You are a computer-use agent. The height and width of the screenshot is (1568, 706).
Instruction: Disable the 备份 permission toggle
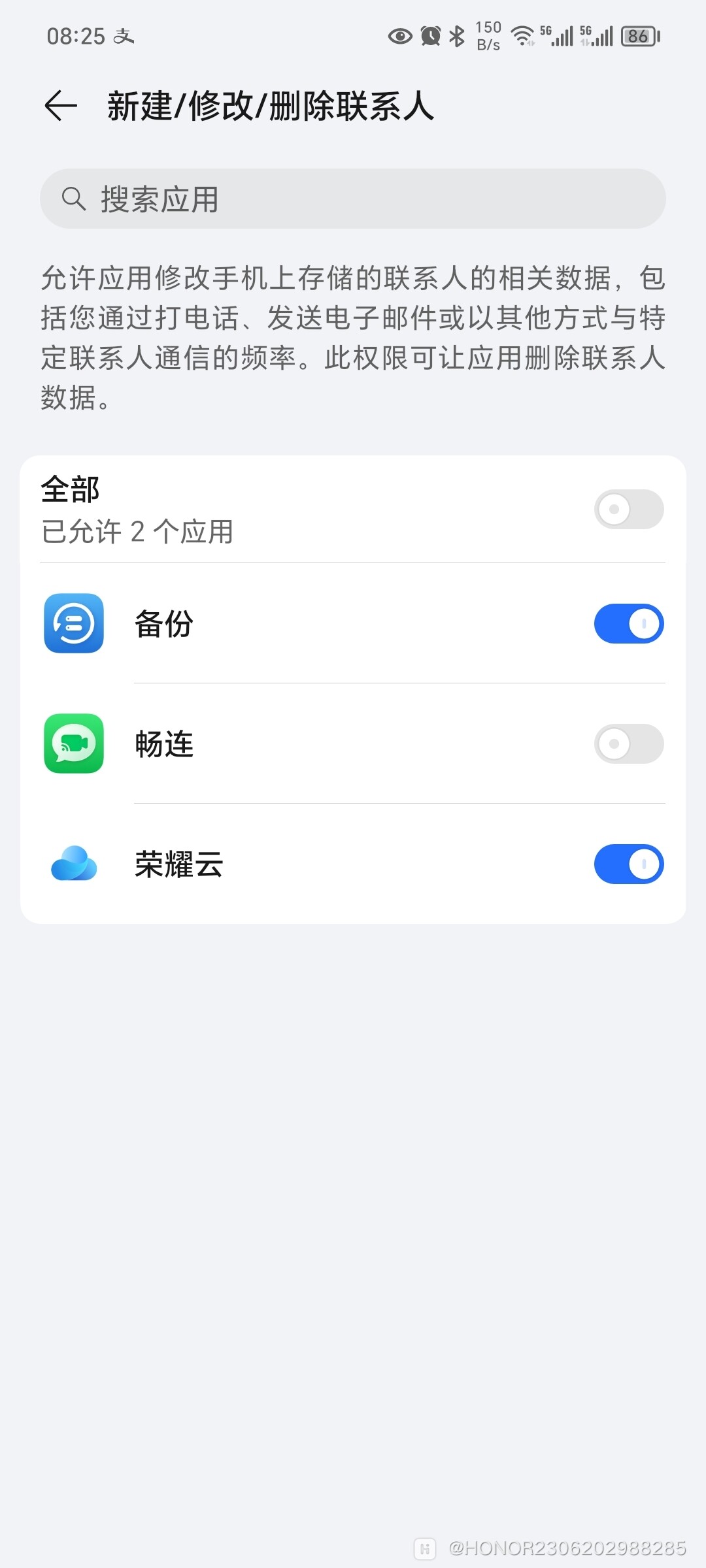click(628, 623)
